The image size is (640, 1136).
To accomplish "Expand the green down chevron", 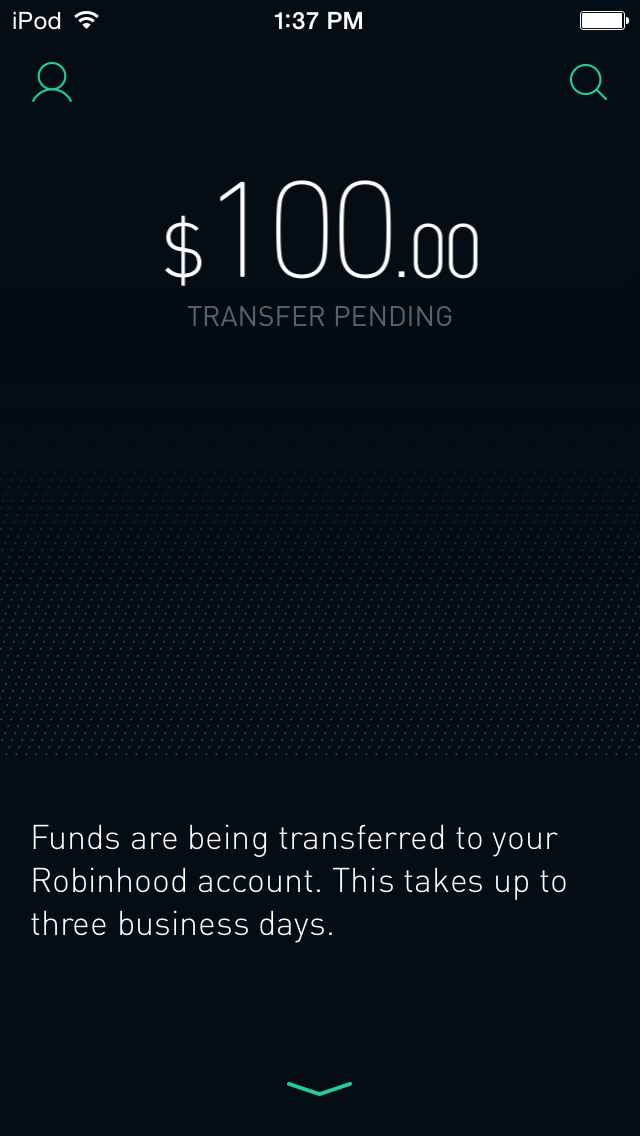I will (x=320, y=1088).
